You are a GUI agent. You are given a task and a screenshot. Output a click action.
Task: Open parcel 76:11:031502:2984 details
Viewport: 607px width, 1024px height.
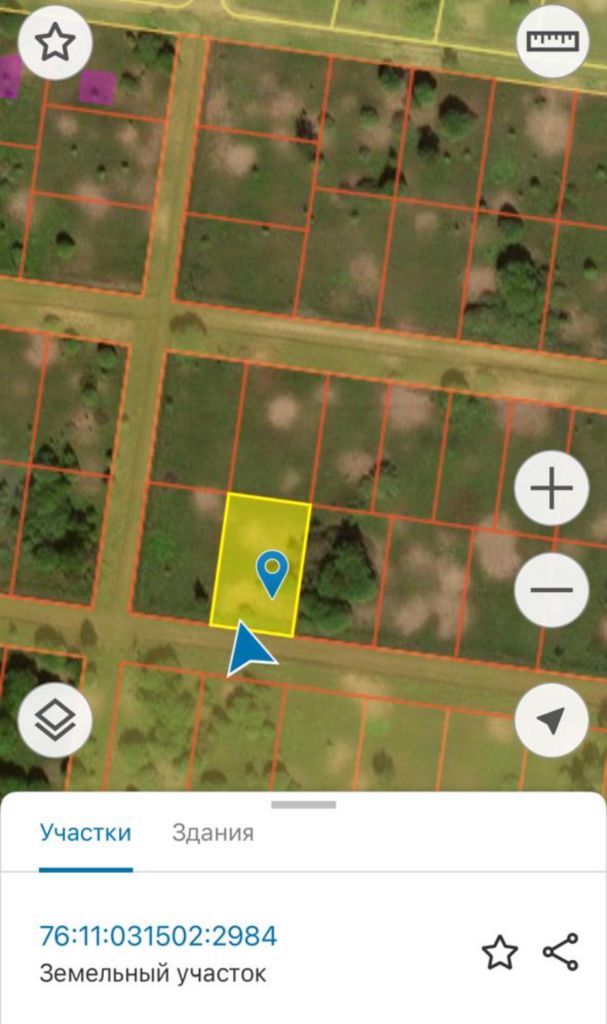[158, 936]
